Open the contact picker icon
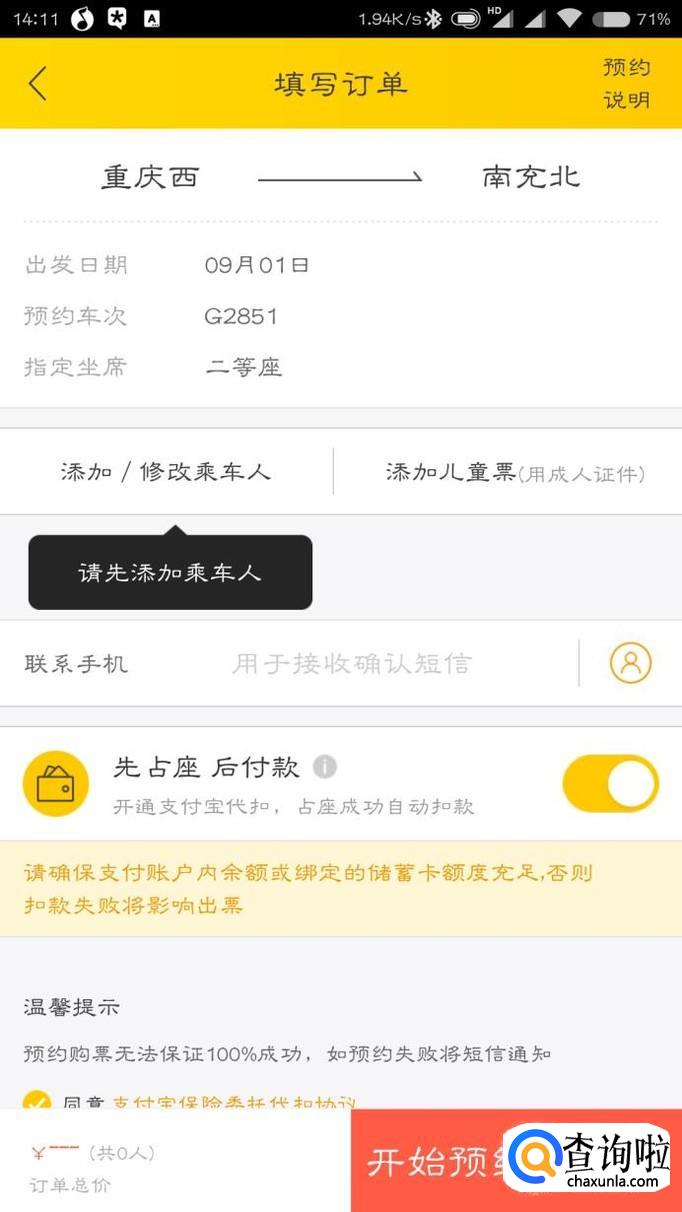The height and width of the screenshot is (1212, 682). 630,663
